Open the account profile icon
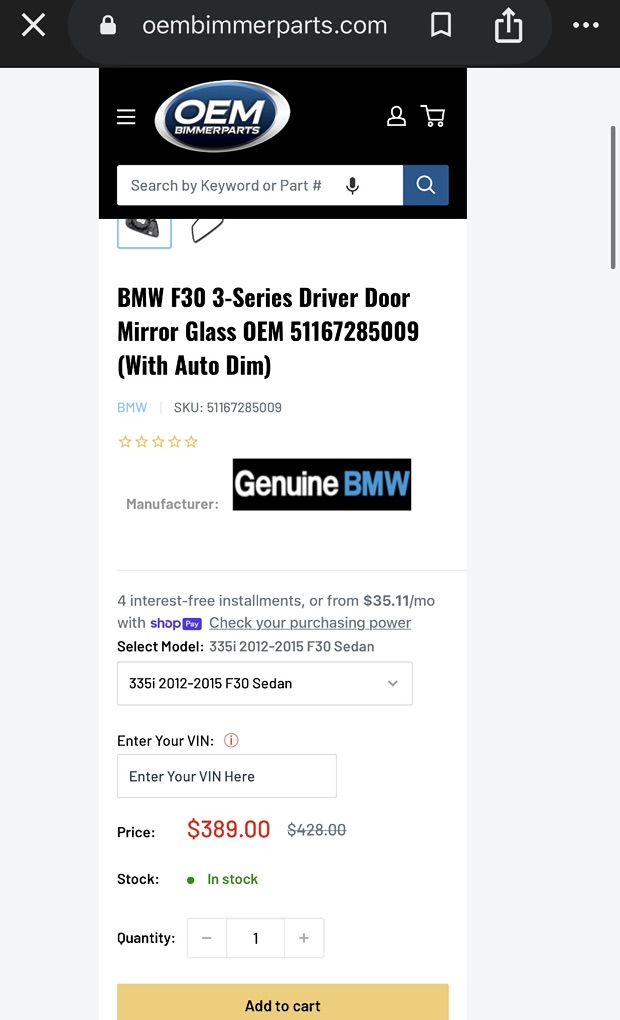 tap(396, 117)
